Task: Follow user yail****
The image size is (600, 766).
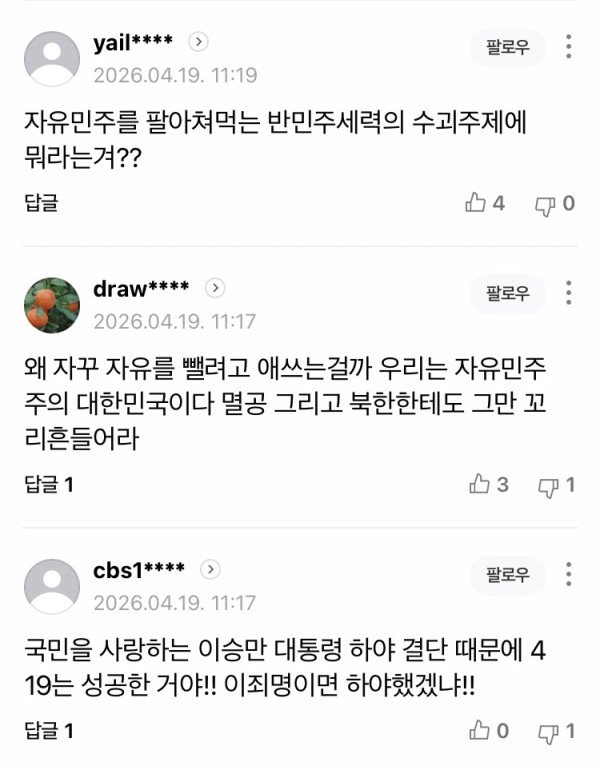Action: [x=507, y=47]
